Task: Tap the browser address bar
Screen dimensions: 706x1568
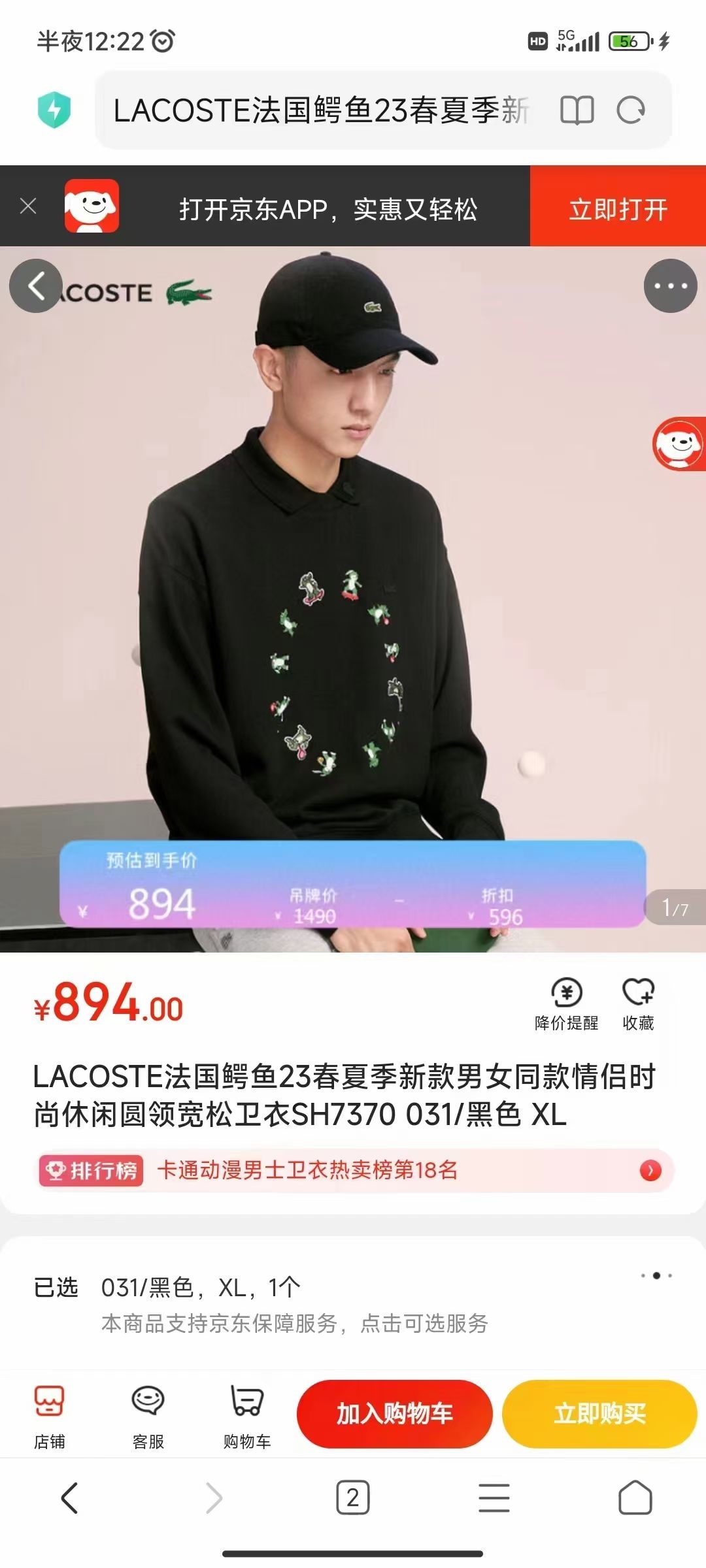Action: click(320, 110)
